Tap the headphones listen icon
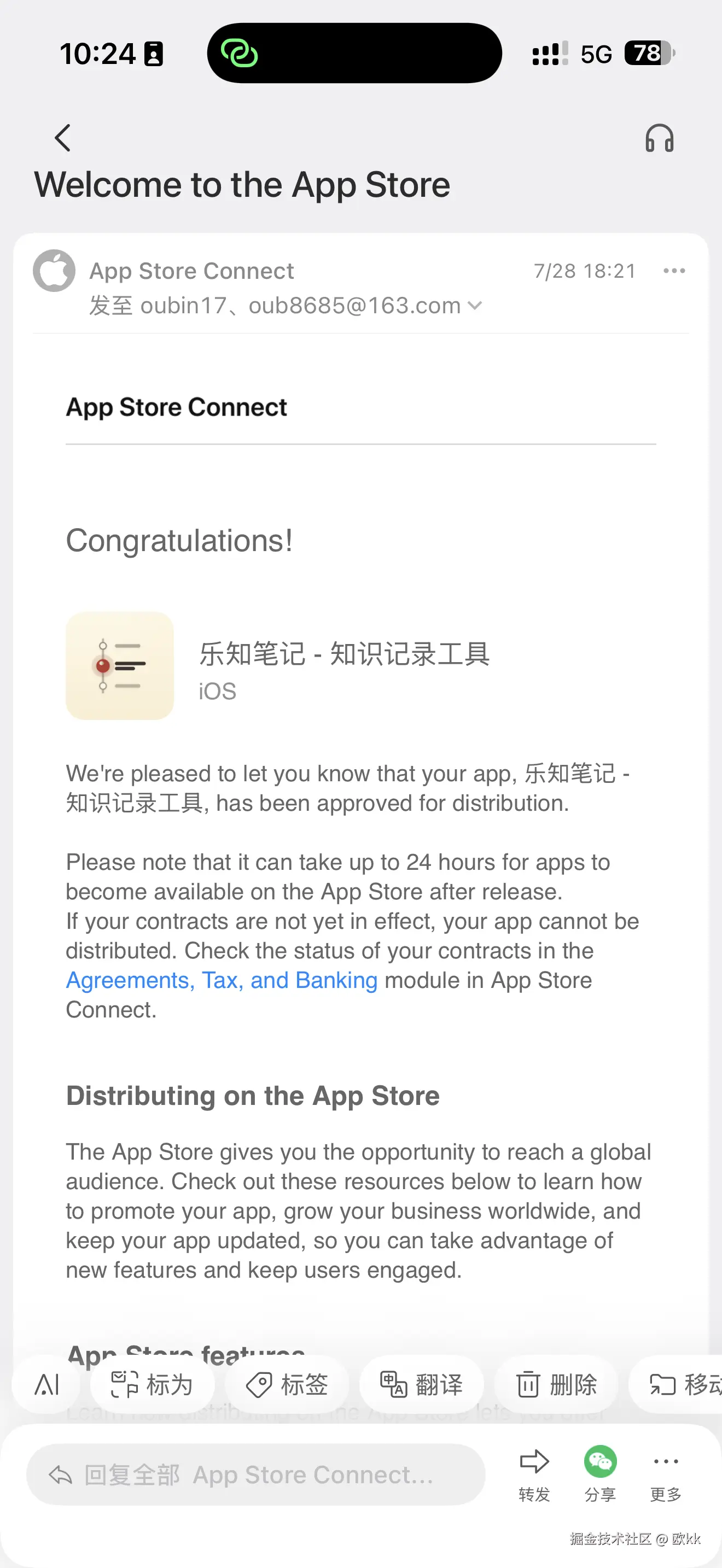The image size is (722, 1568). point(659,138)
